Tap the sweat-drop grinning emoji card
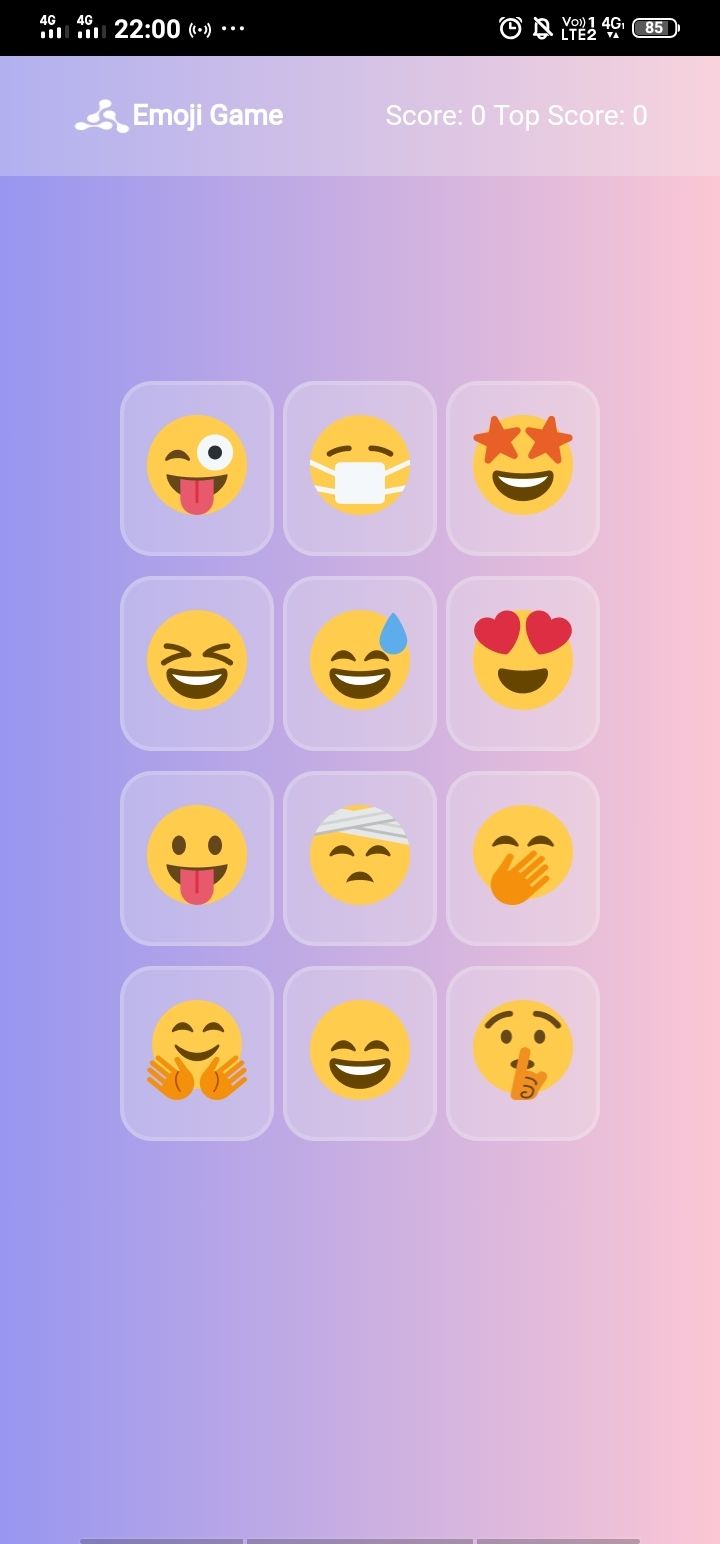The width and height of the screenshot is (720, 1544). coord(360,662)
